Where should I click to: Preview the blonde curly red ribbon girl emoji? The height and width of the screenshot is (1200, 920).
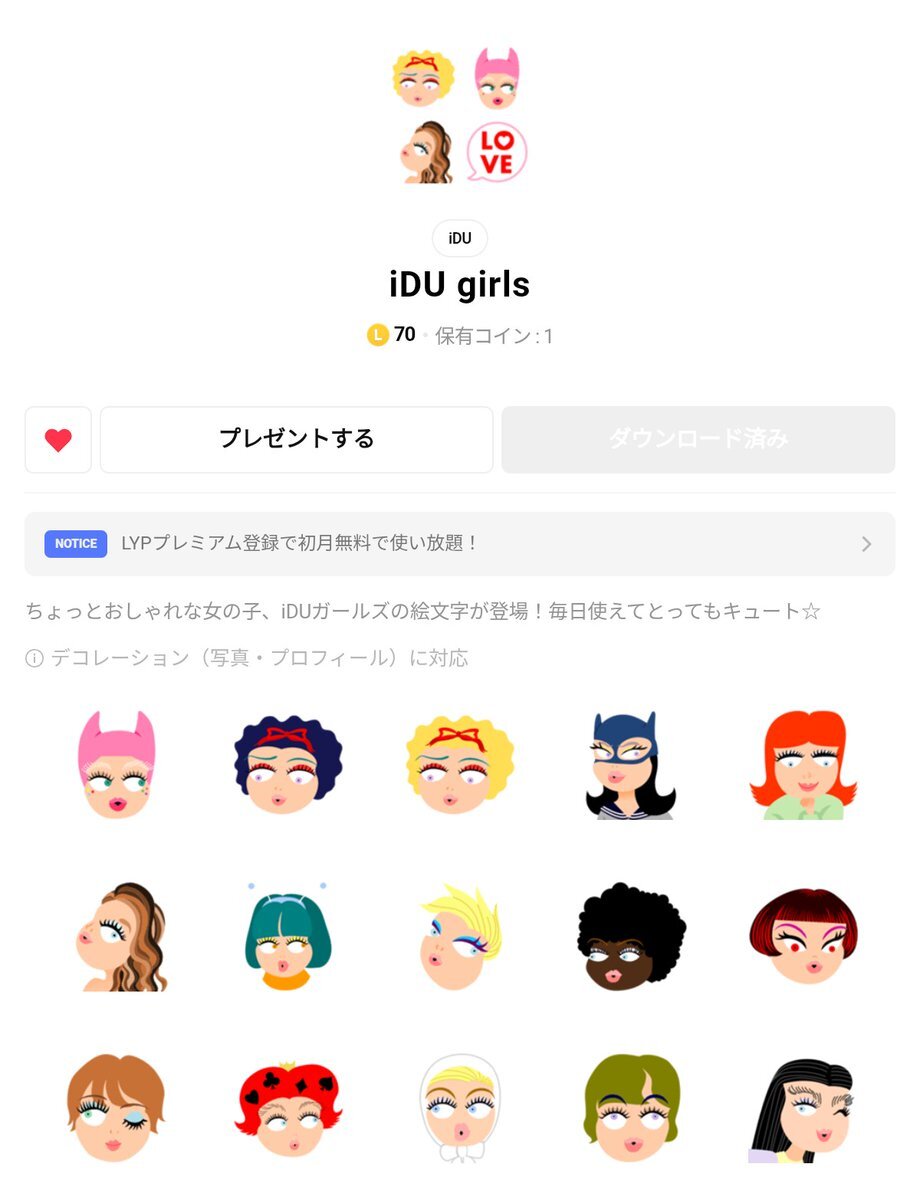coord(459,766)
